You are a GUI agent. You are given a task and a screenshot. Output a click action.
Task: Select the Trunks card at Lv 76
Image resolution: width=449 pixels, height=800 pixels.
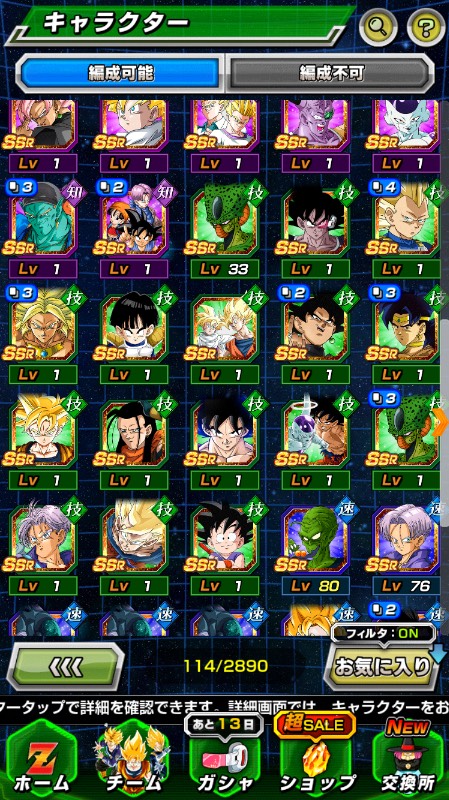tap(407, 548)
